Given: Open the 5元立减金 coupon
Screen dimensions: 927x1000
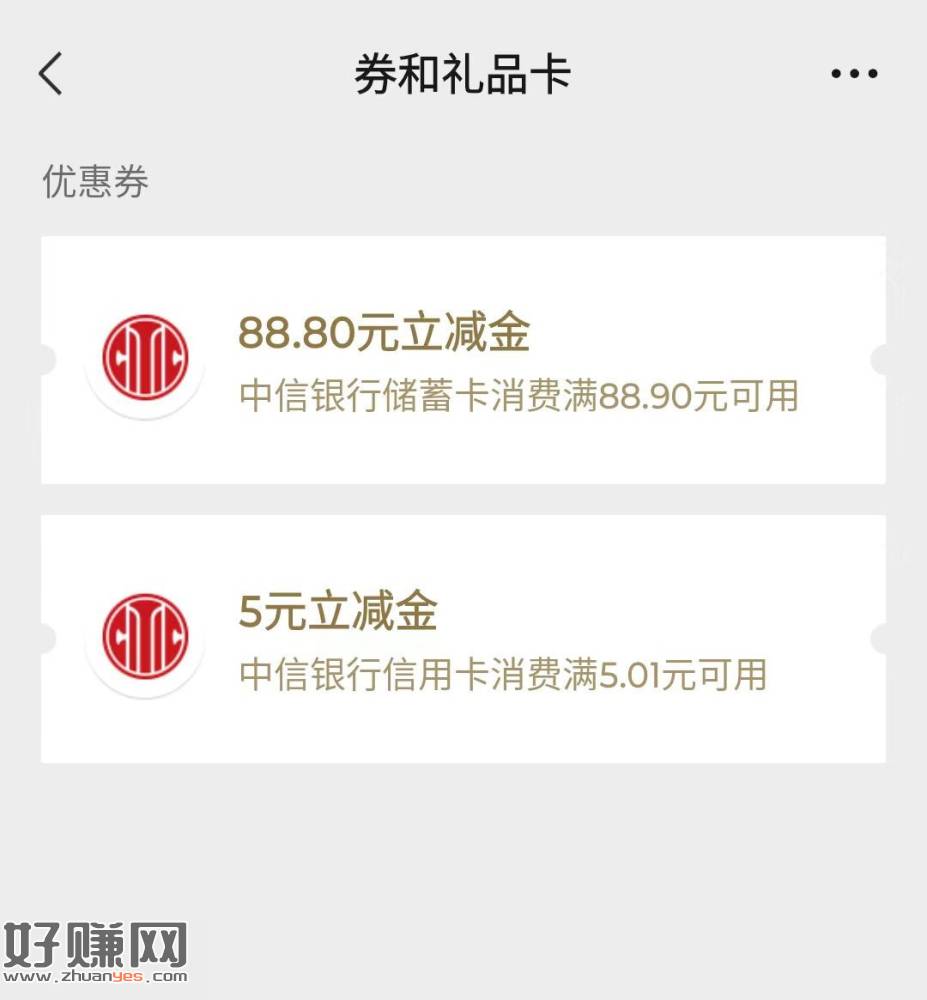Looking at the screenshot, I should [x=462, y=639].
